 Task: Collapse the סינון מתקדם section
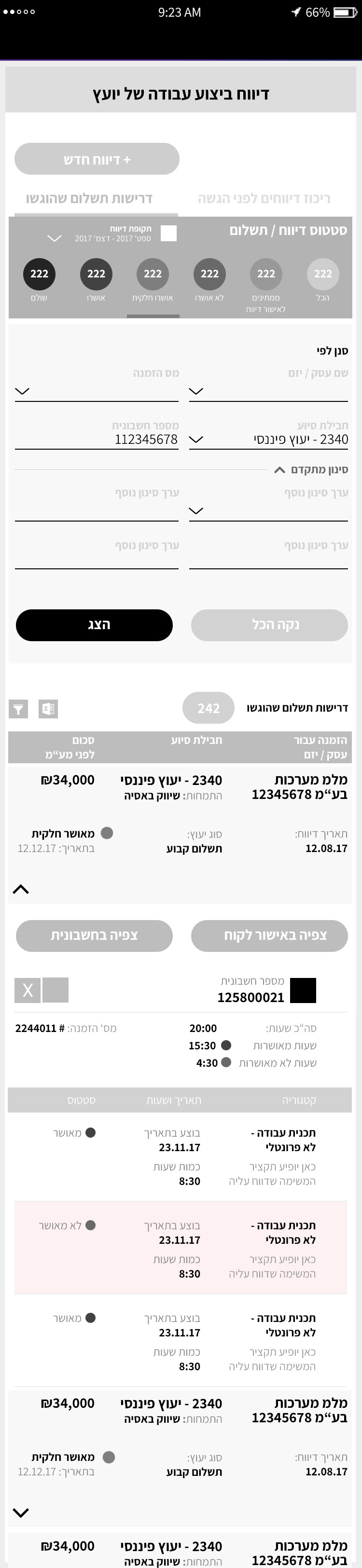280,470
